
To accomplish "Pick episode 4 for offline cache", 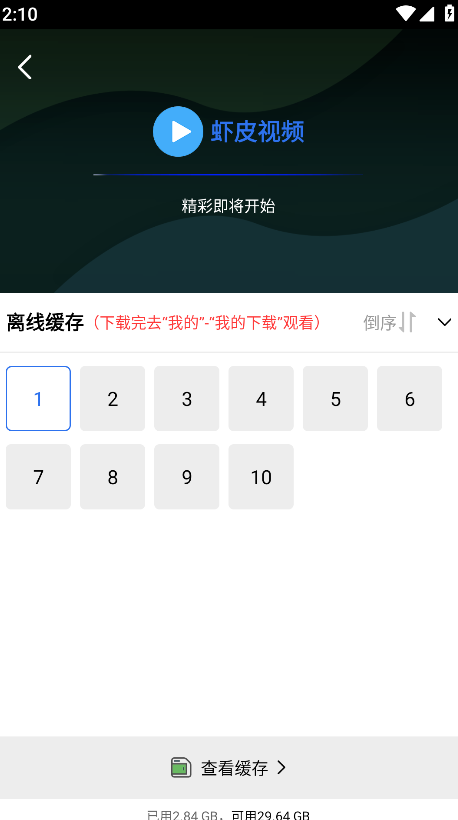I will pyautogui.click(x=261, y=398).
